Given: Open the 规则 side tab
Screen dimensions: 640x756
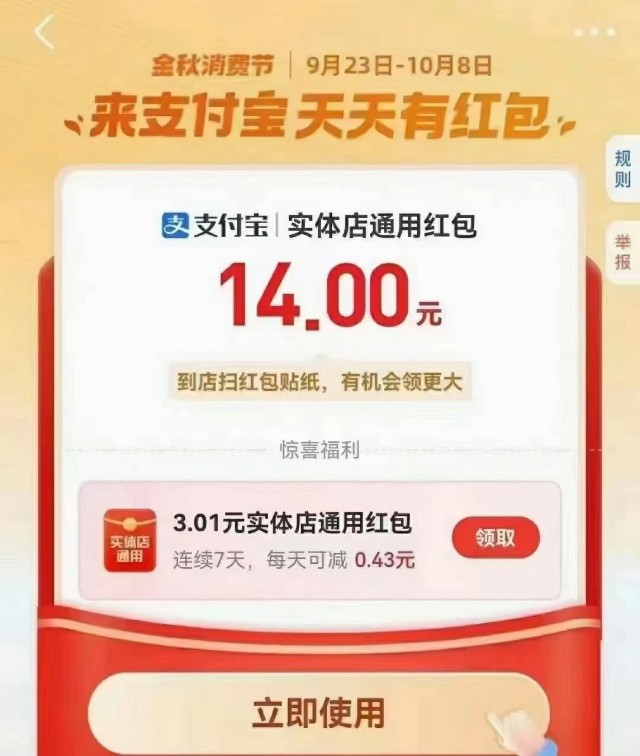Looking at the screenshot, I should tap(622, 169).
